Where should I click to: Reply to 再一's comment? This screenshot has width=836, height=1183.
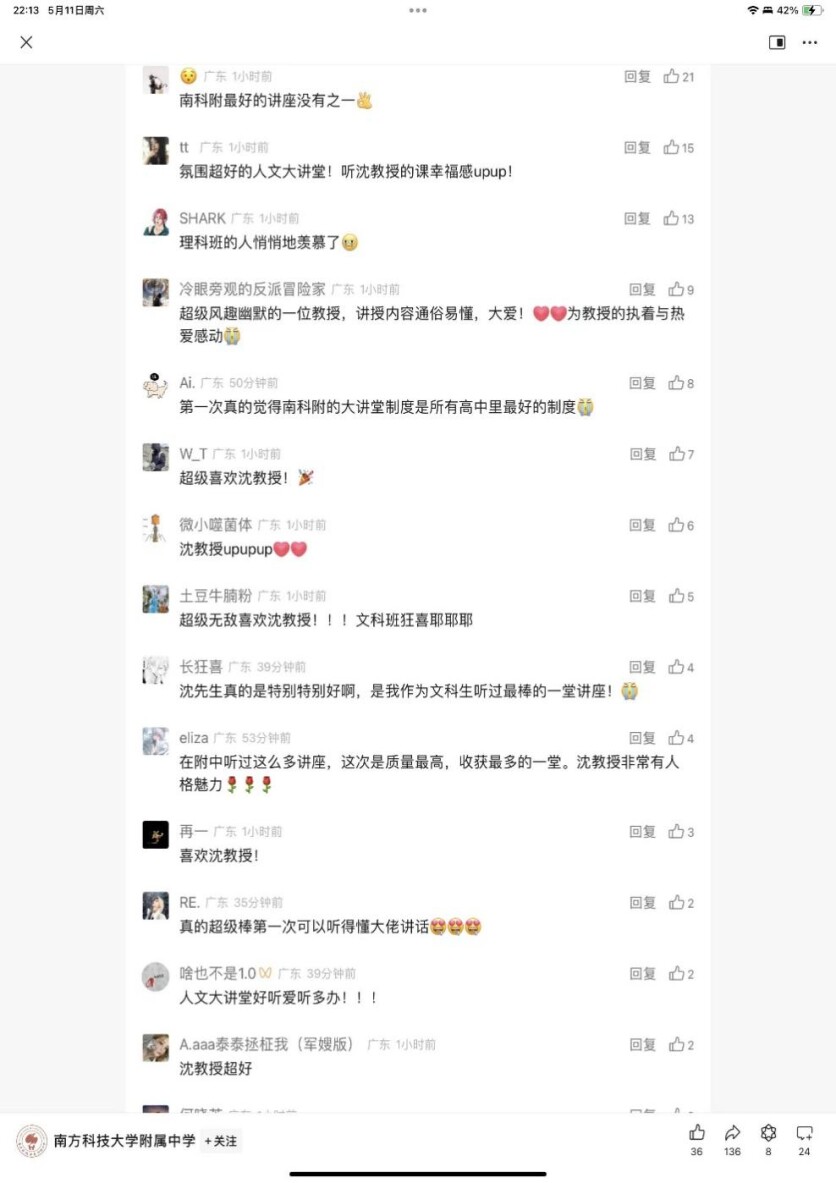coord(642,832)
